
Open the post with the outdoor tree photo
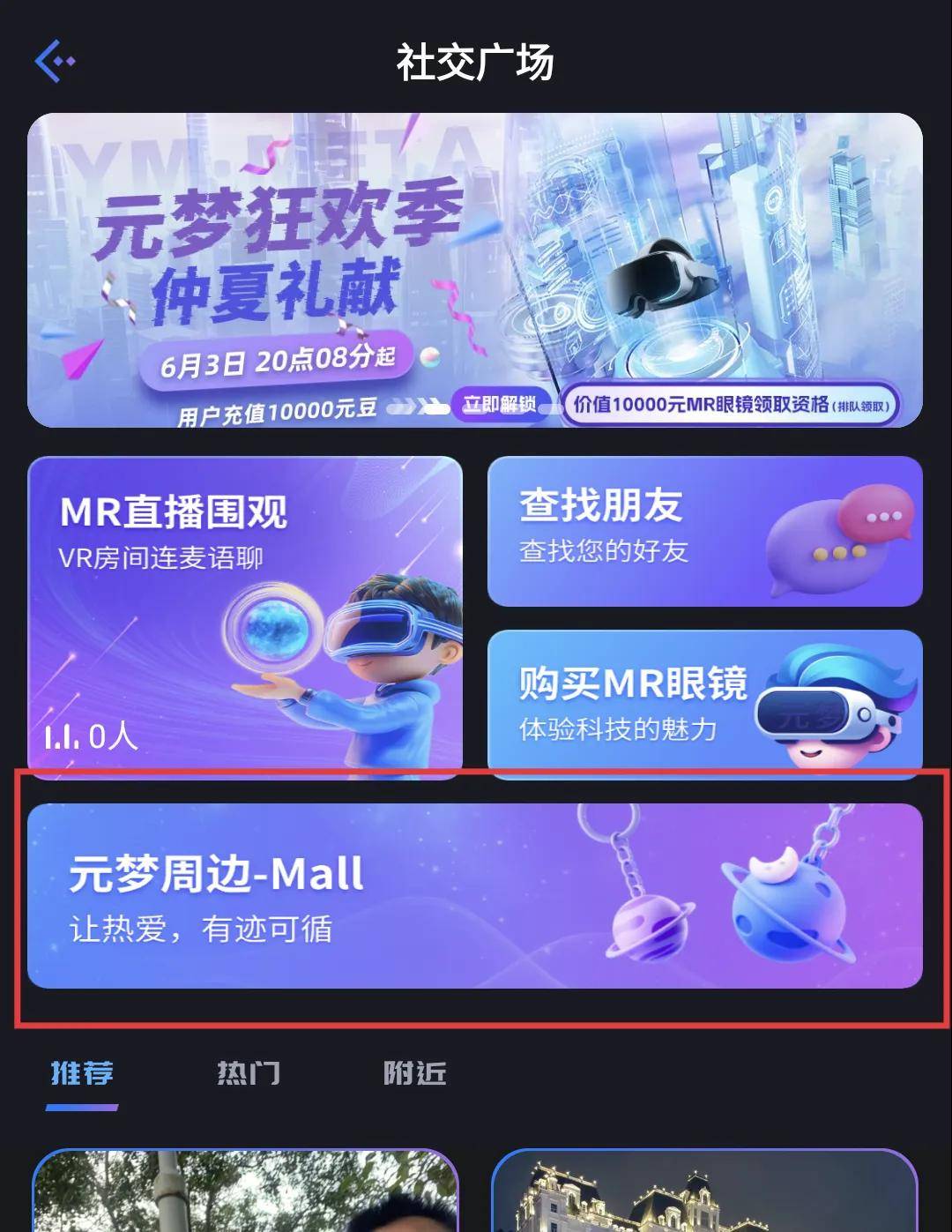(245, 1192)
